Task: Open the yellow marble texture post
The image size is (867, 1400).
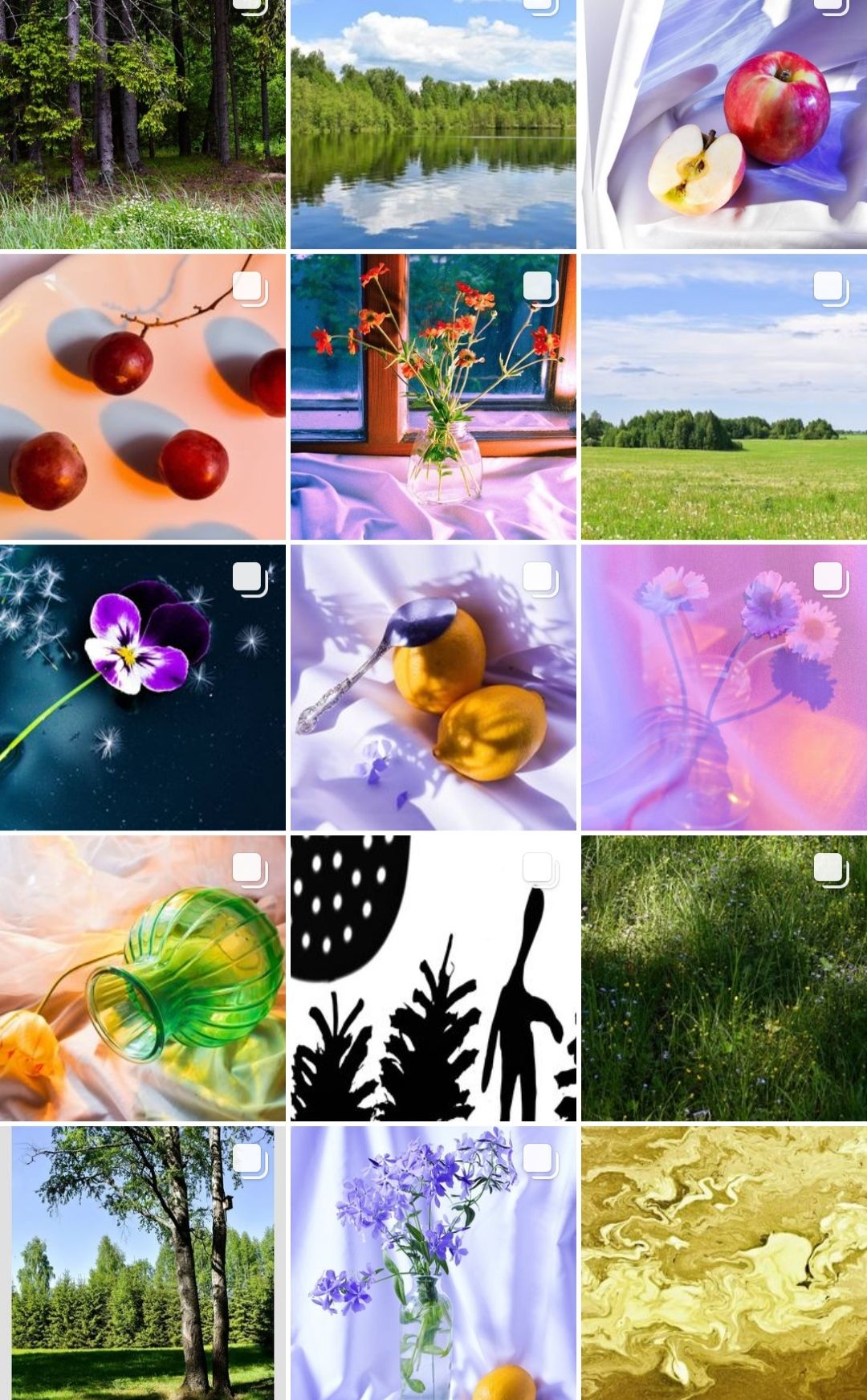Action: (724, 1263)
